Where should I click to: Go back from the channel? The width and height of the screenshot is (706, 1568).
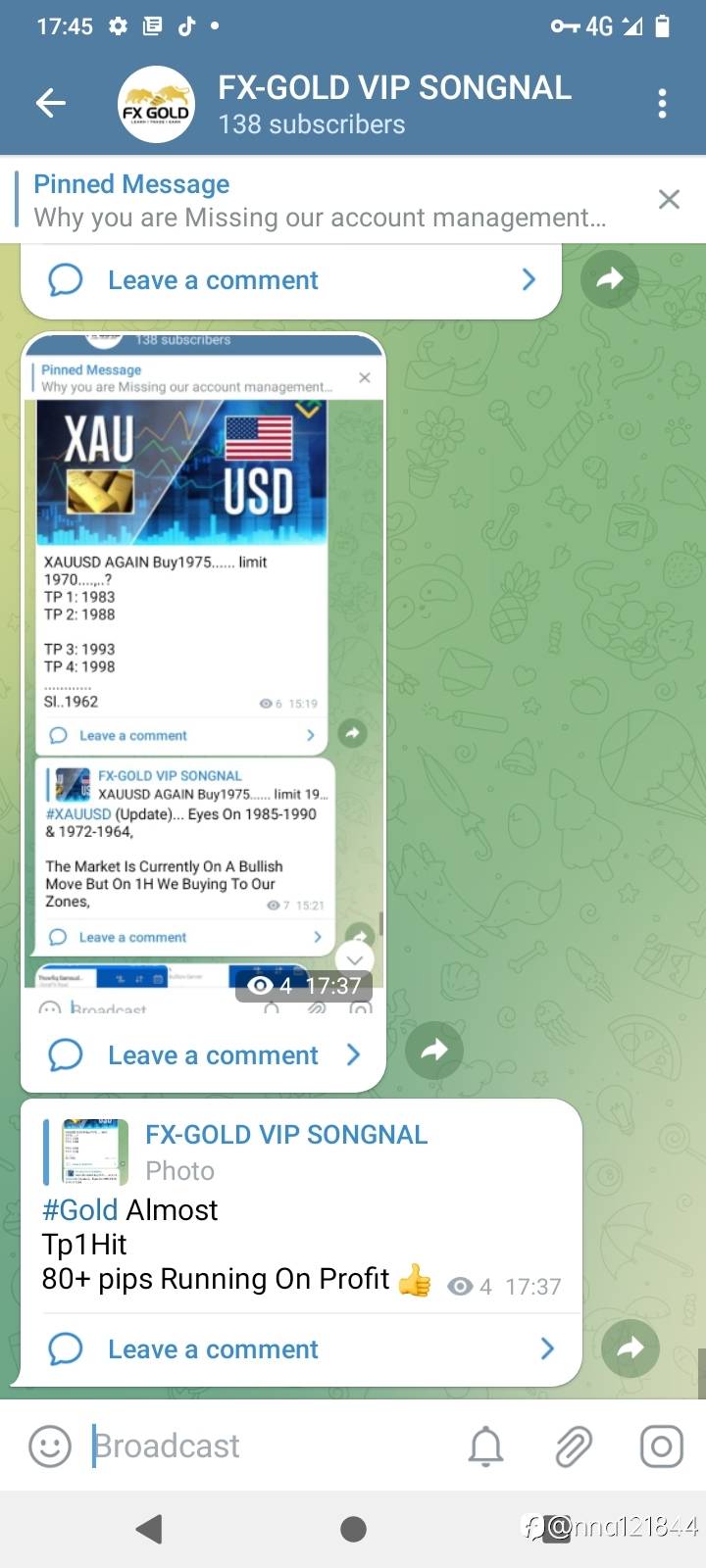click(50, 103)
